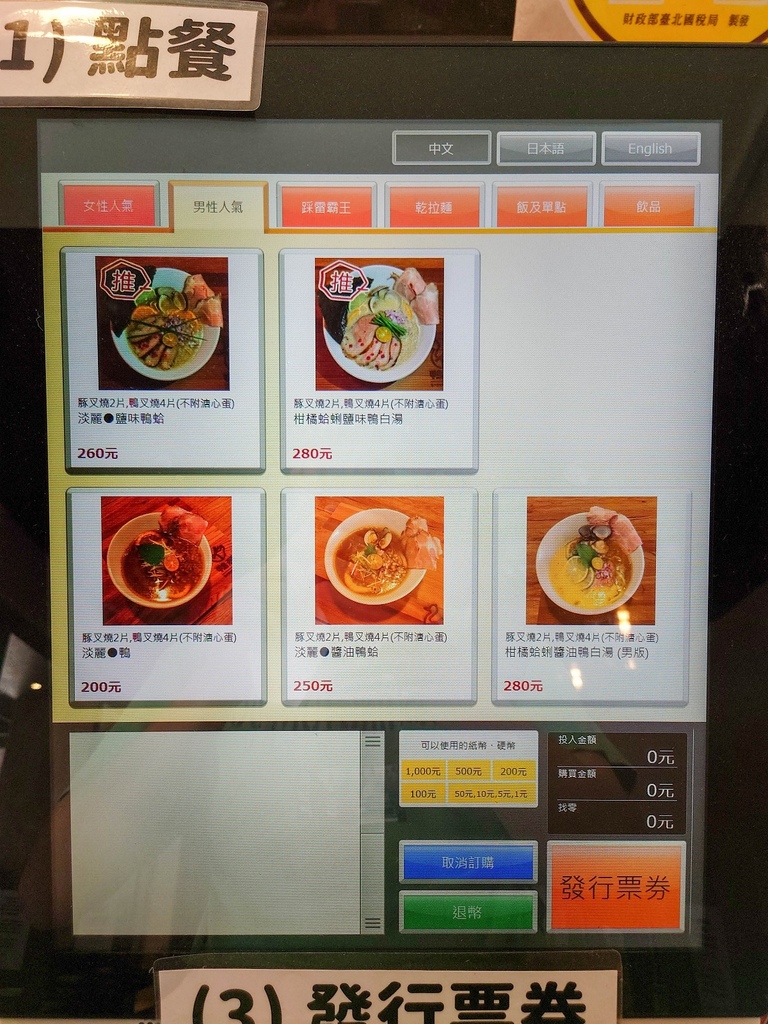Choose 柑橘蛤蜊醬油鴨白湯 (男版) for 280元
Viewport: 768px width, 1024px height.
591,596
